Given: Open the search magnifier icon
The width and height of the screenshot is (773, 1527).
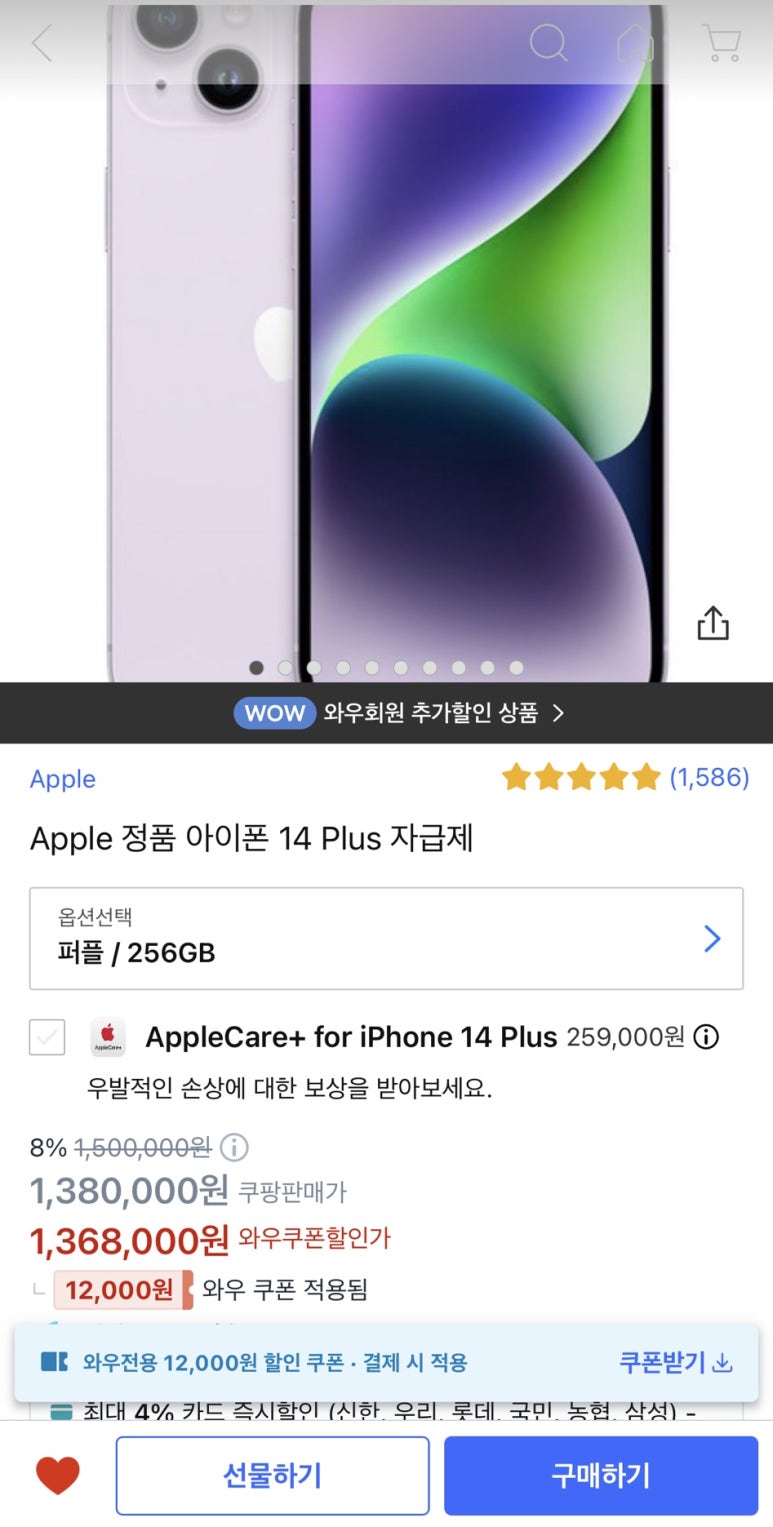Looking at the screenshot, I should [x=548, y=43].
